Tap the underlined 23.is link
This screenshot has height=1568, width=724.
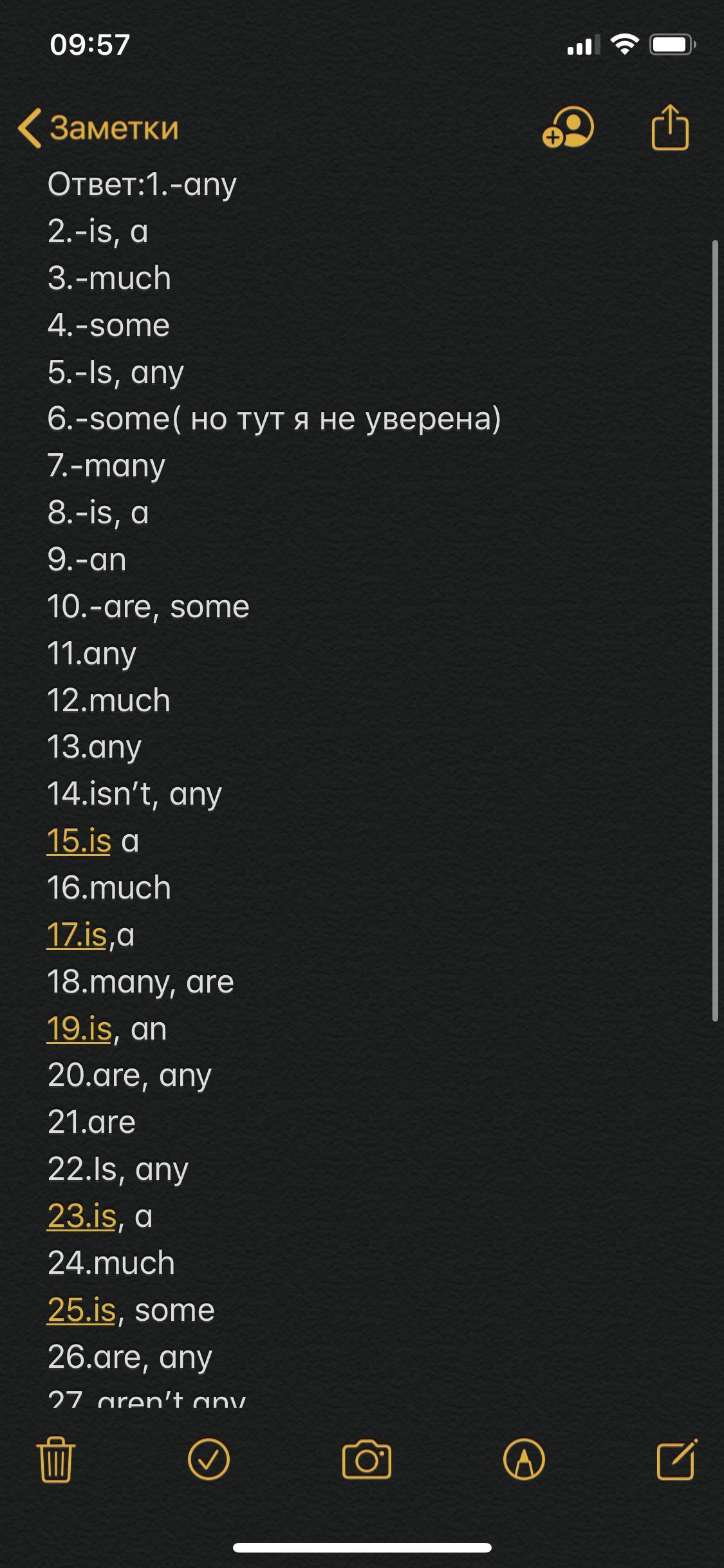tap(82, 1217)
